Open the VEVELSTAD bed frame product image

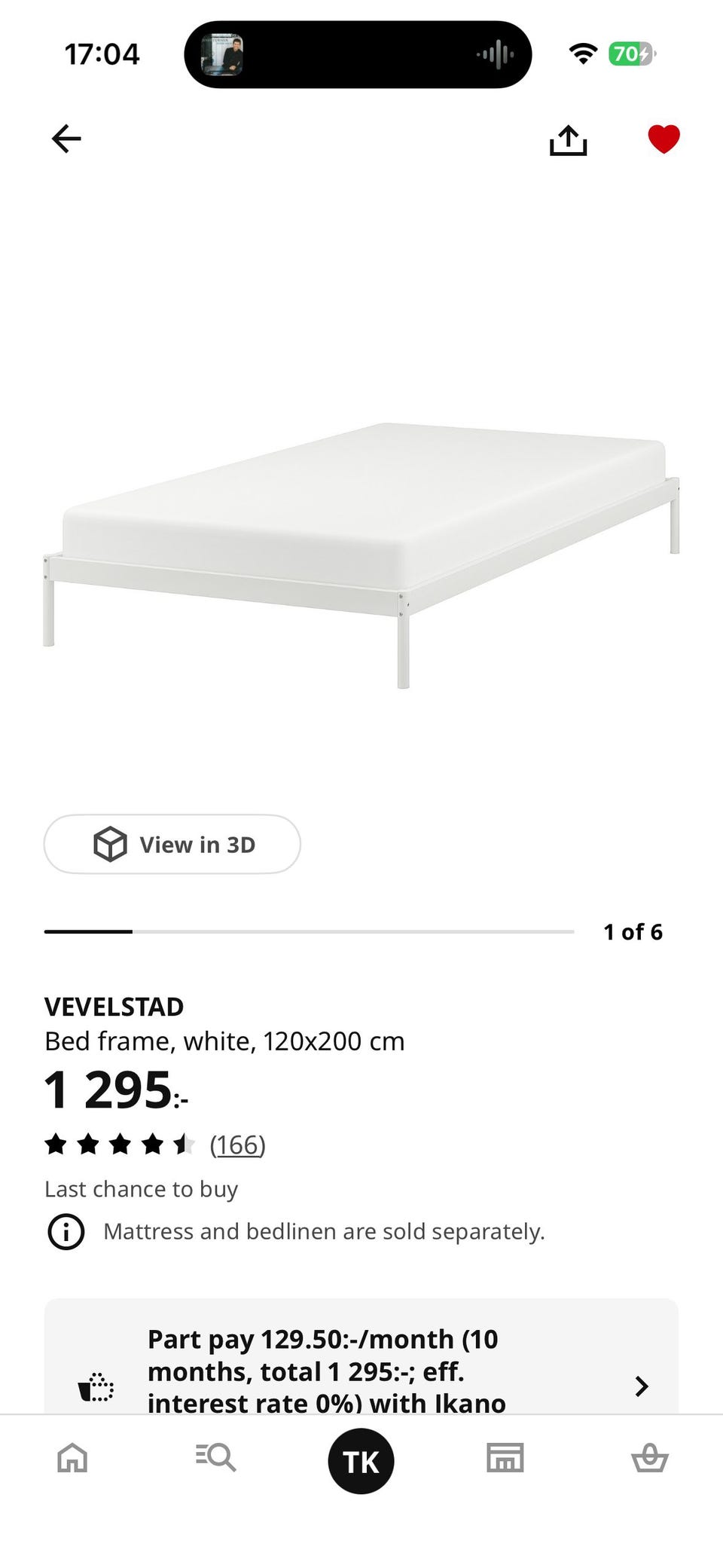pyautogui.click(x=361, y=556)
